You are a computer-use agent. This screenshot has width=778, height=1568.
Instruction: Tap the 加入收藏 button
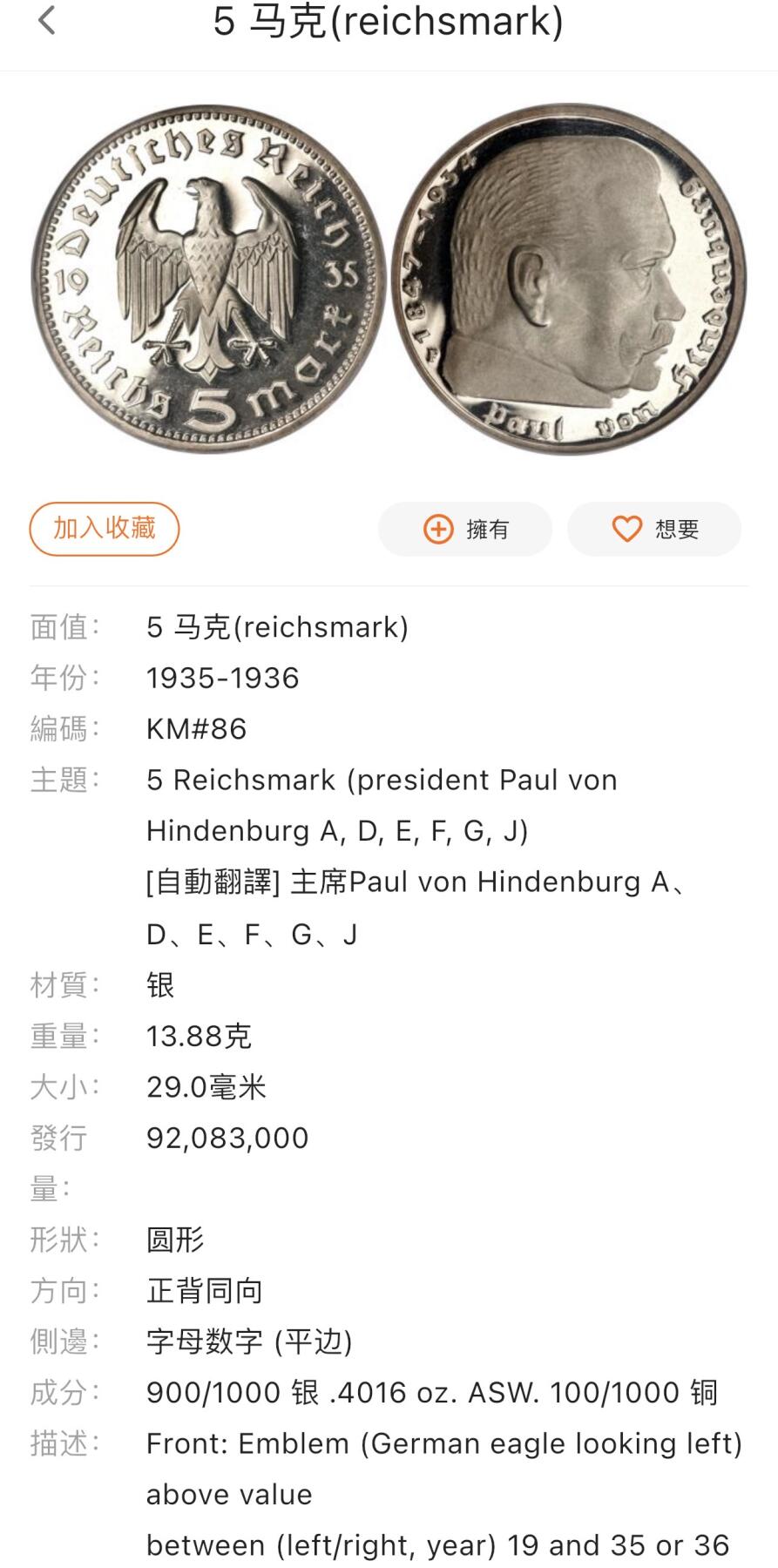click(105, 529)
